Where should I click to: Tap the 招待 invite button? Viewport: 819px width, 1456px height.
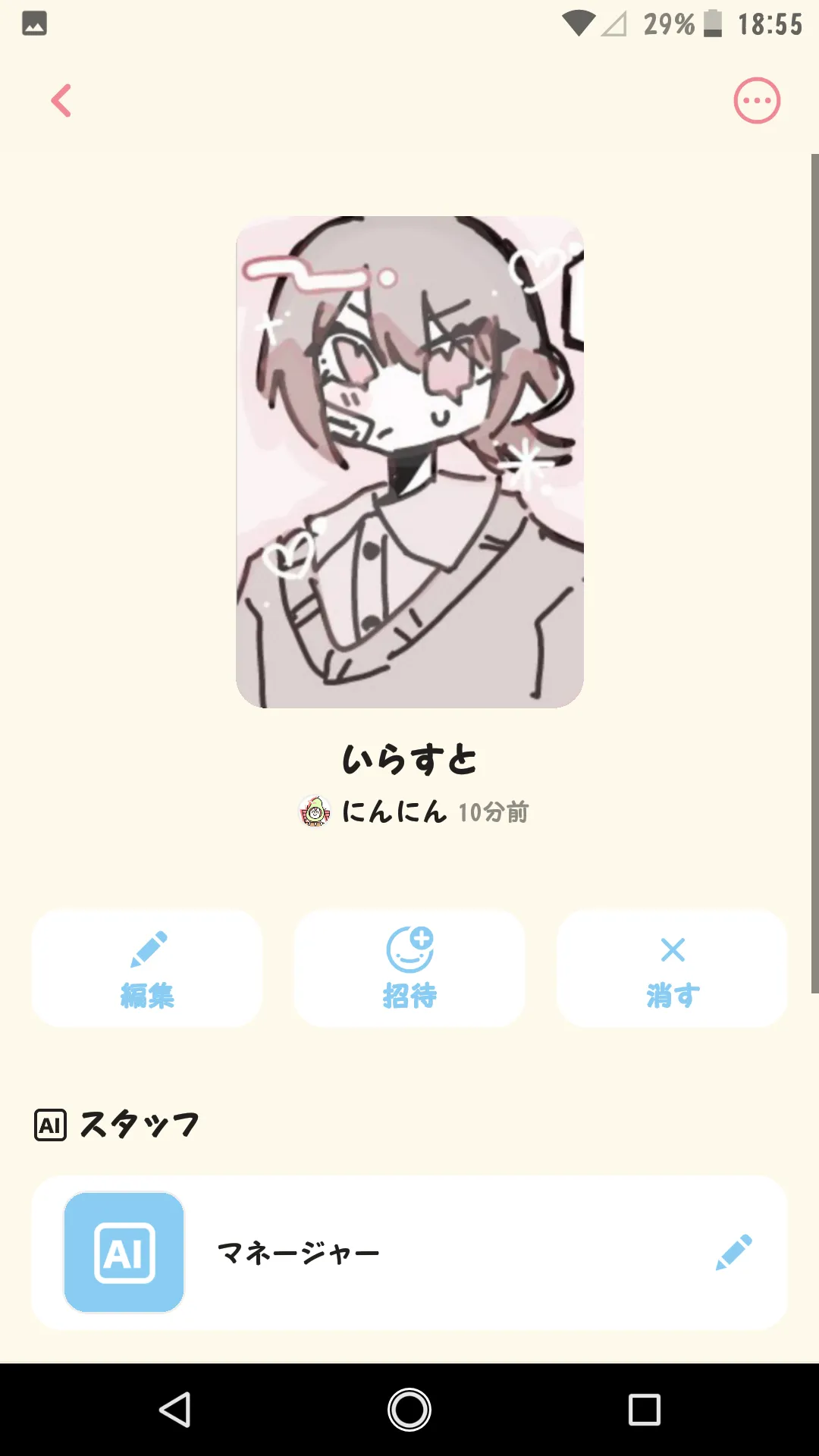point(409,968)
